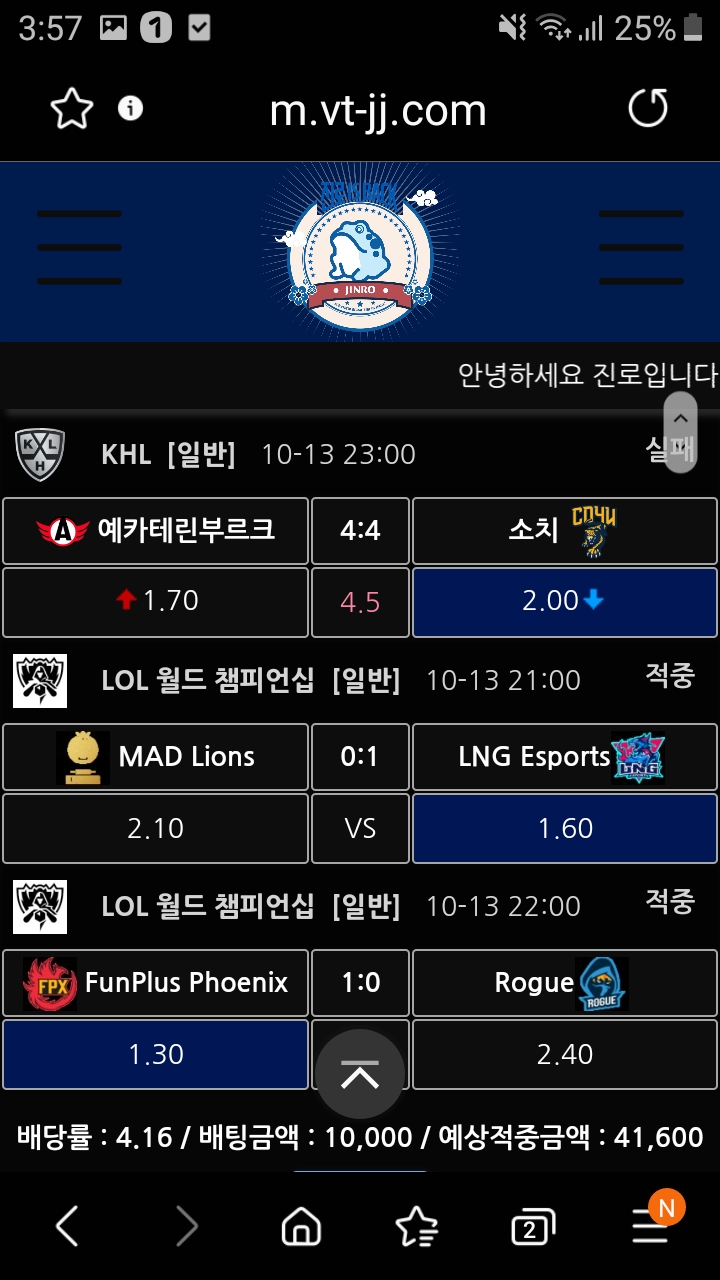
Task: Bookmark this page with the star icon
Action: (71, 109)
